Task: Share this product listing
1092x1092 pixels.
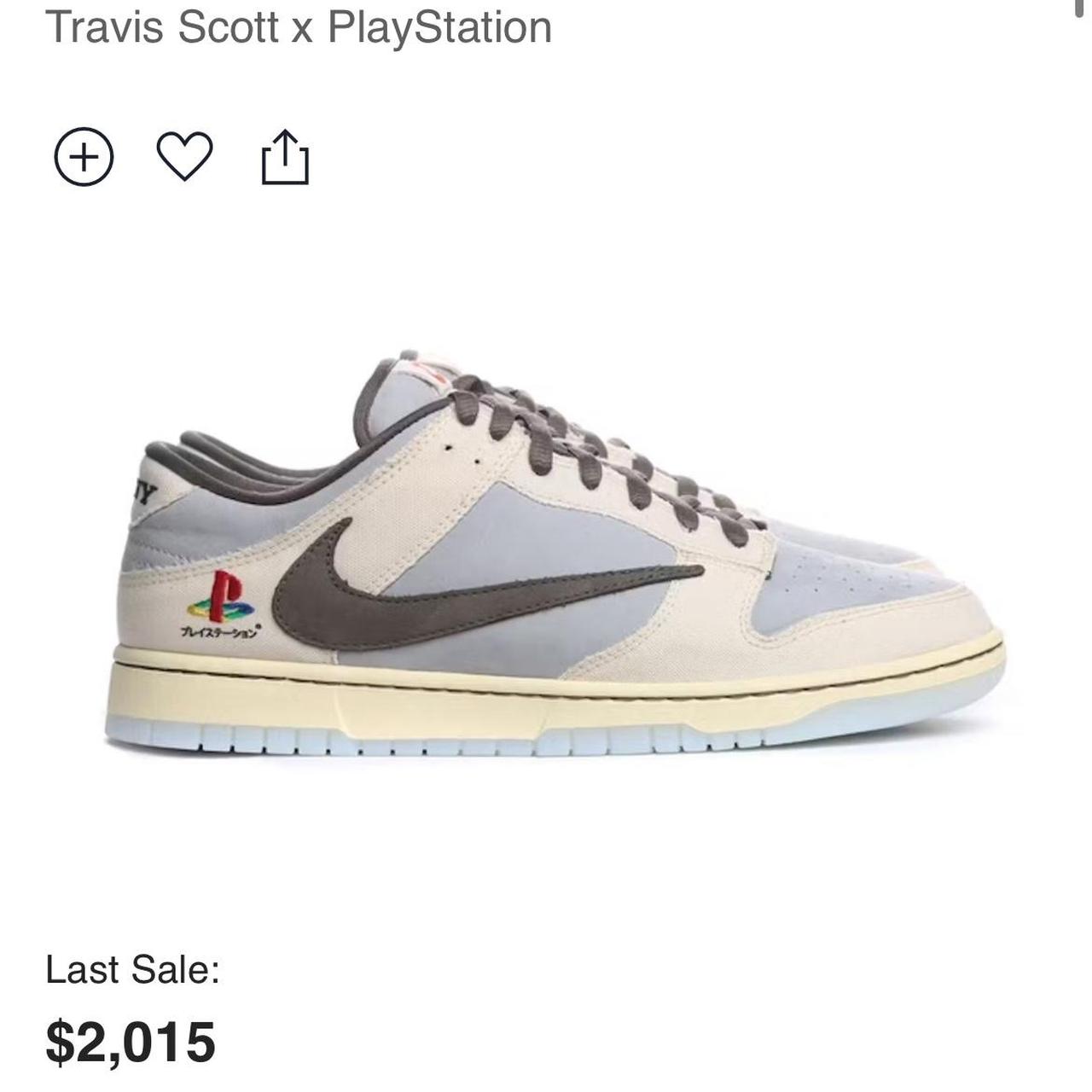Action: [284, 157]
